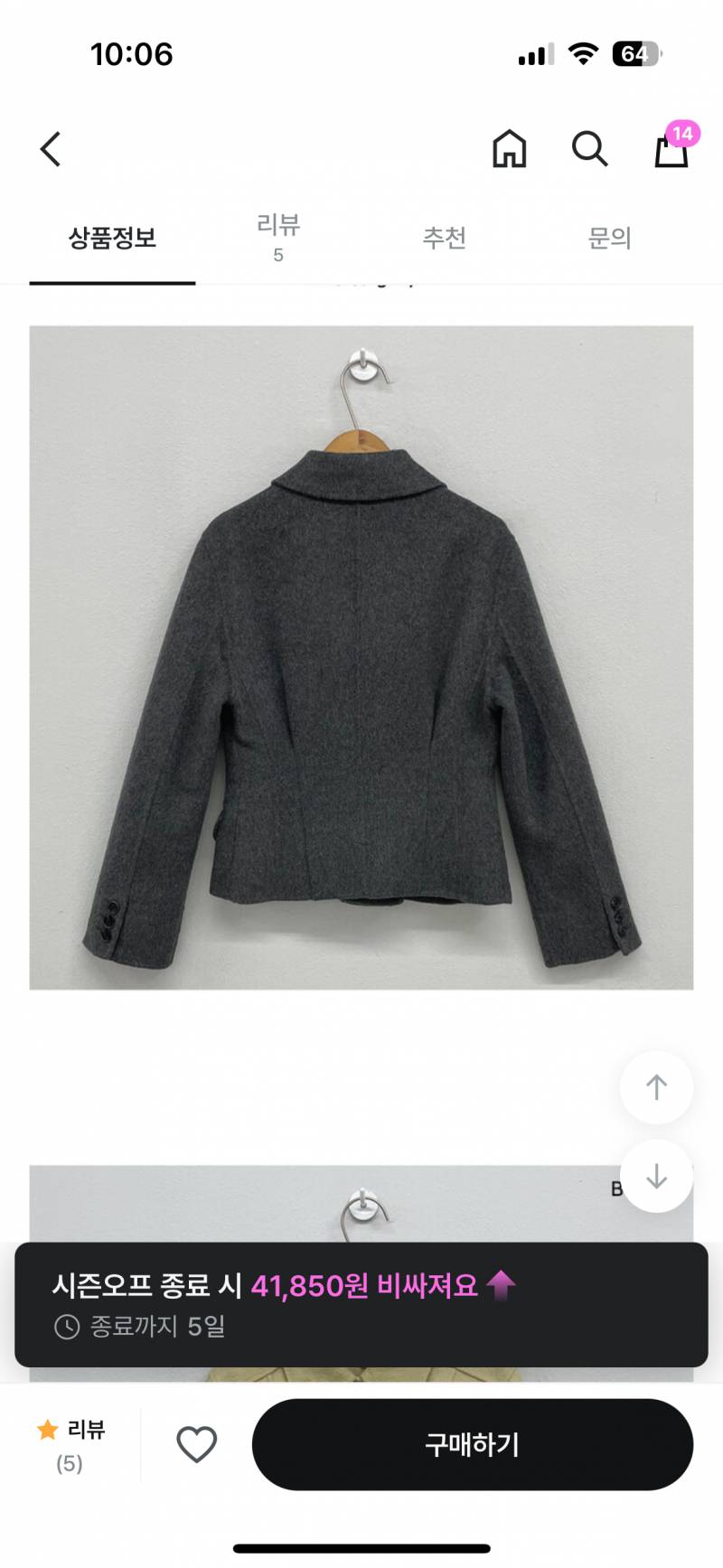Switch to the 추천 tab
Image resolution: width=723 pixels, height=1568 pixels.
point(444,239)
